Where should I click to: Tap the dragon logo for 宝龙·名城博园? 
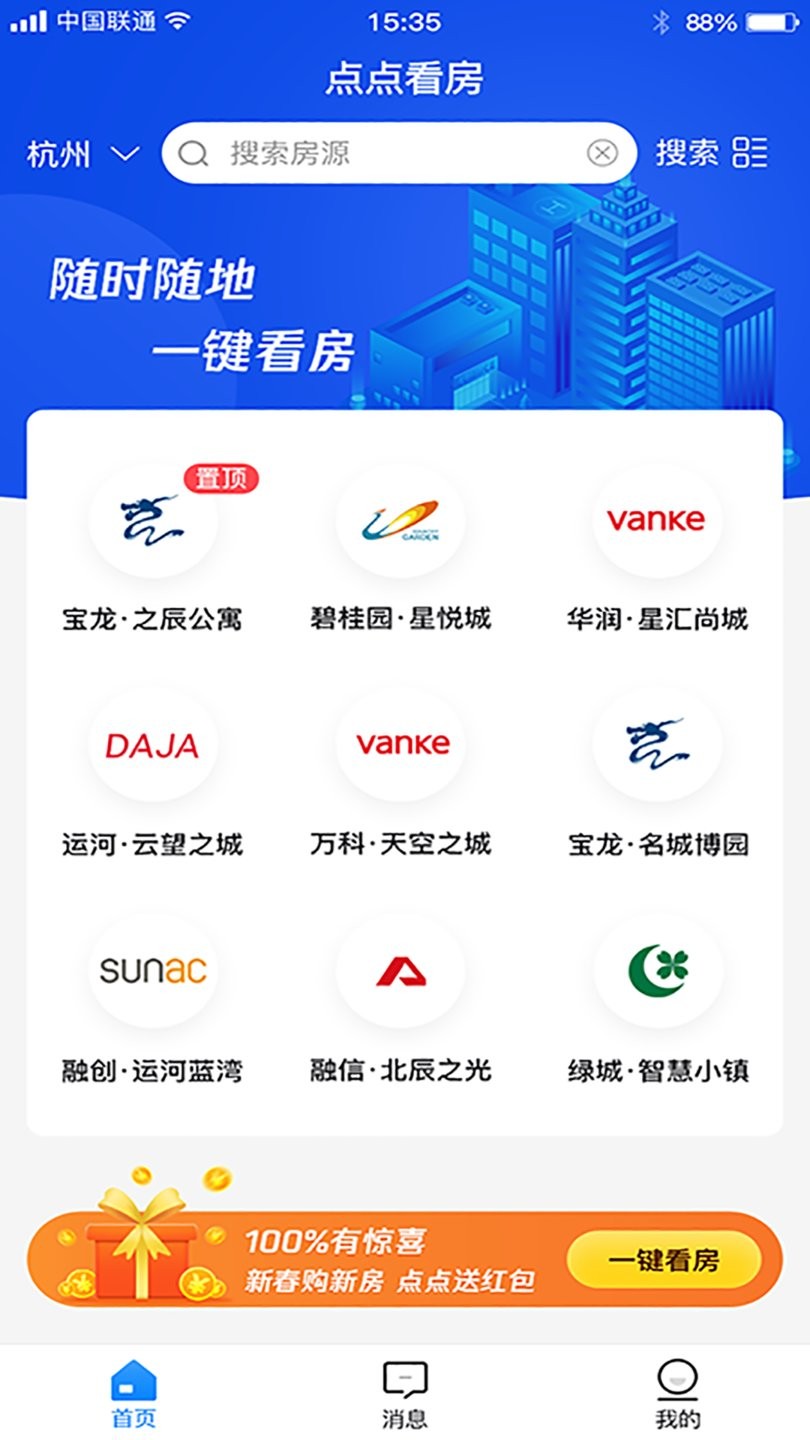click(655, 745)
